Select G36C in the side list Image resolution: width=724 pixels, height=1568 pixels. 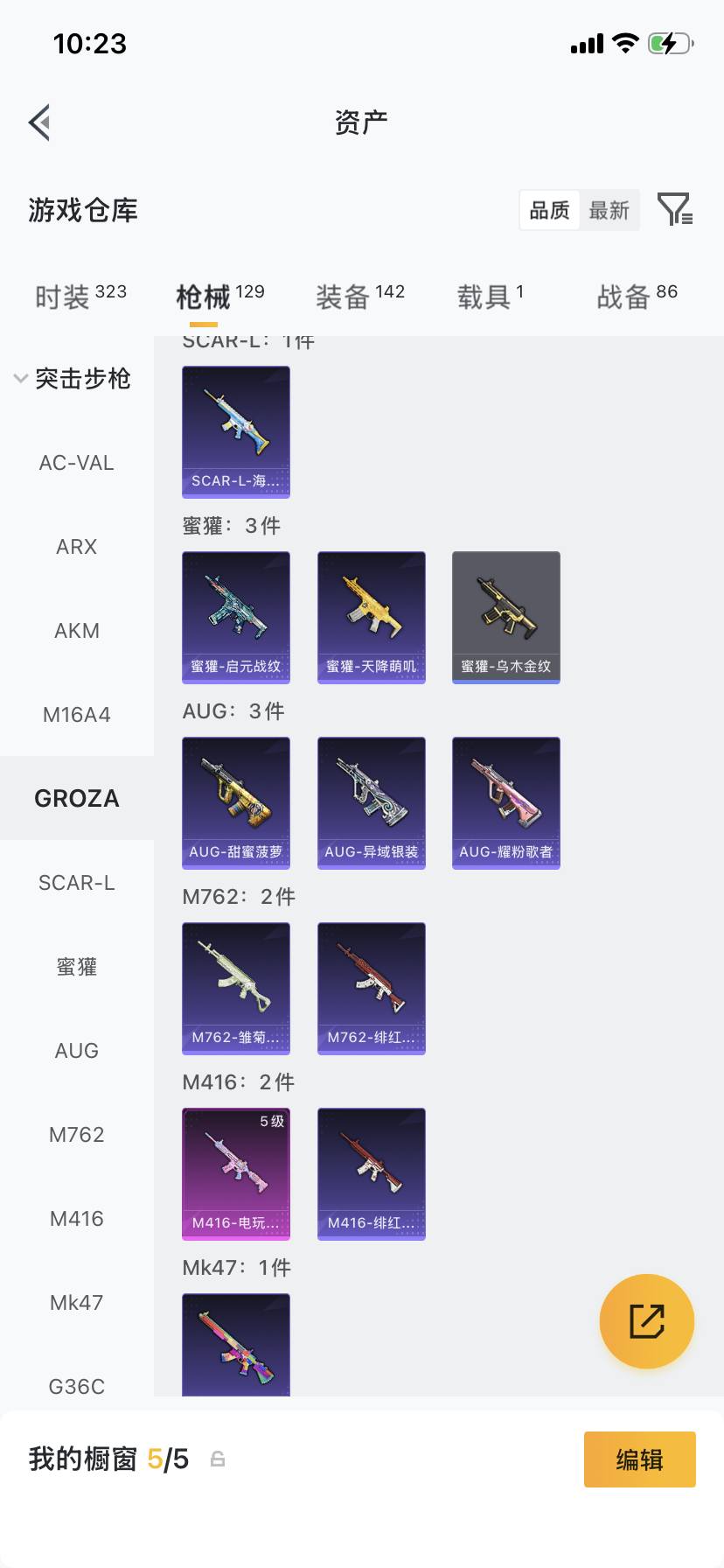pos(77,1387)
